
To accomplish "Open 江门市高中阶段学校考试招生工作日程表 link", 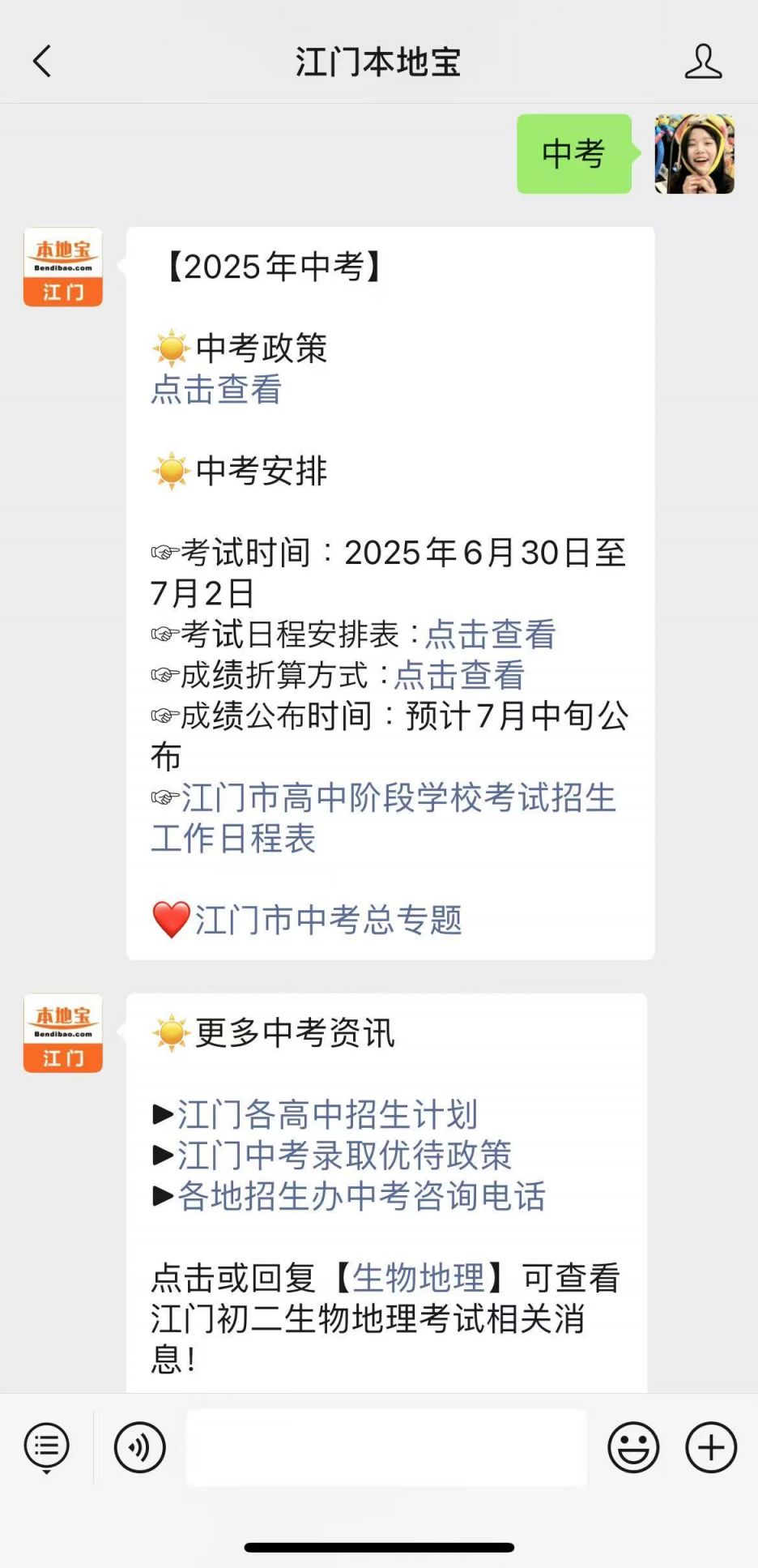I will pos(384,818).
